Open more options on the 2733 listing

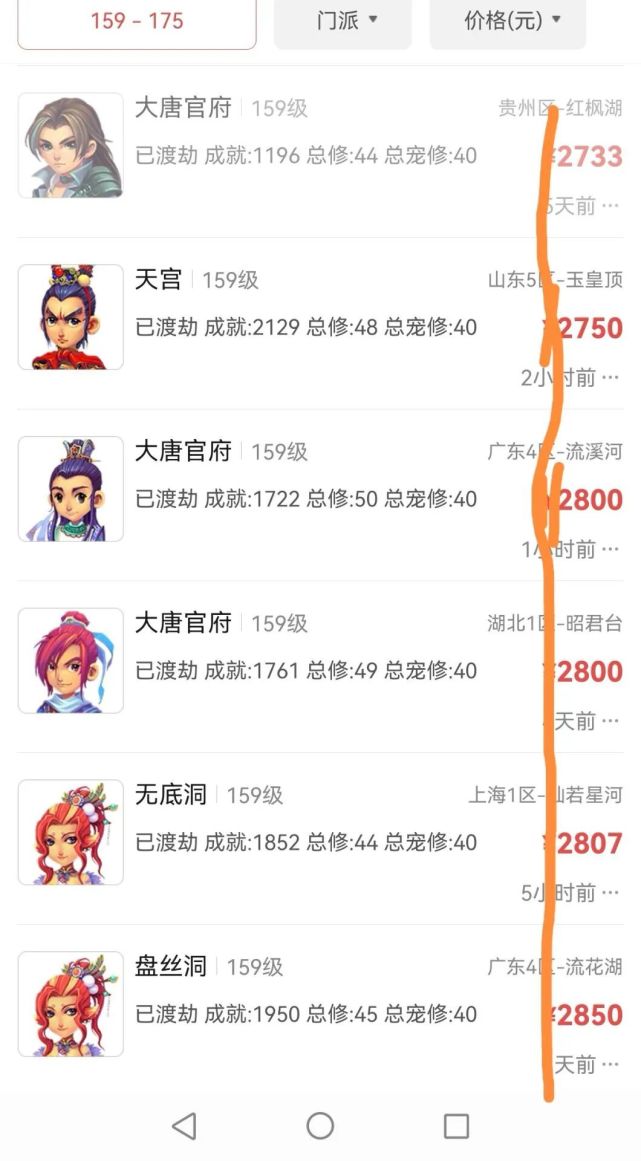click(x=611, y=207)
